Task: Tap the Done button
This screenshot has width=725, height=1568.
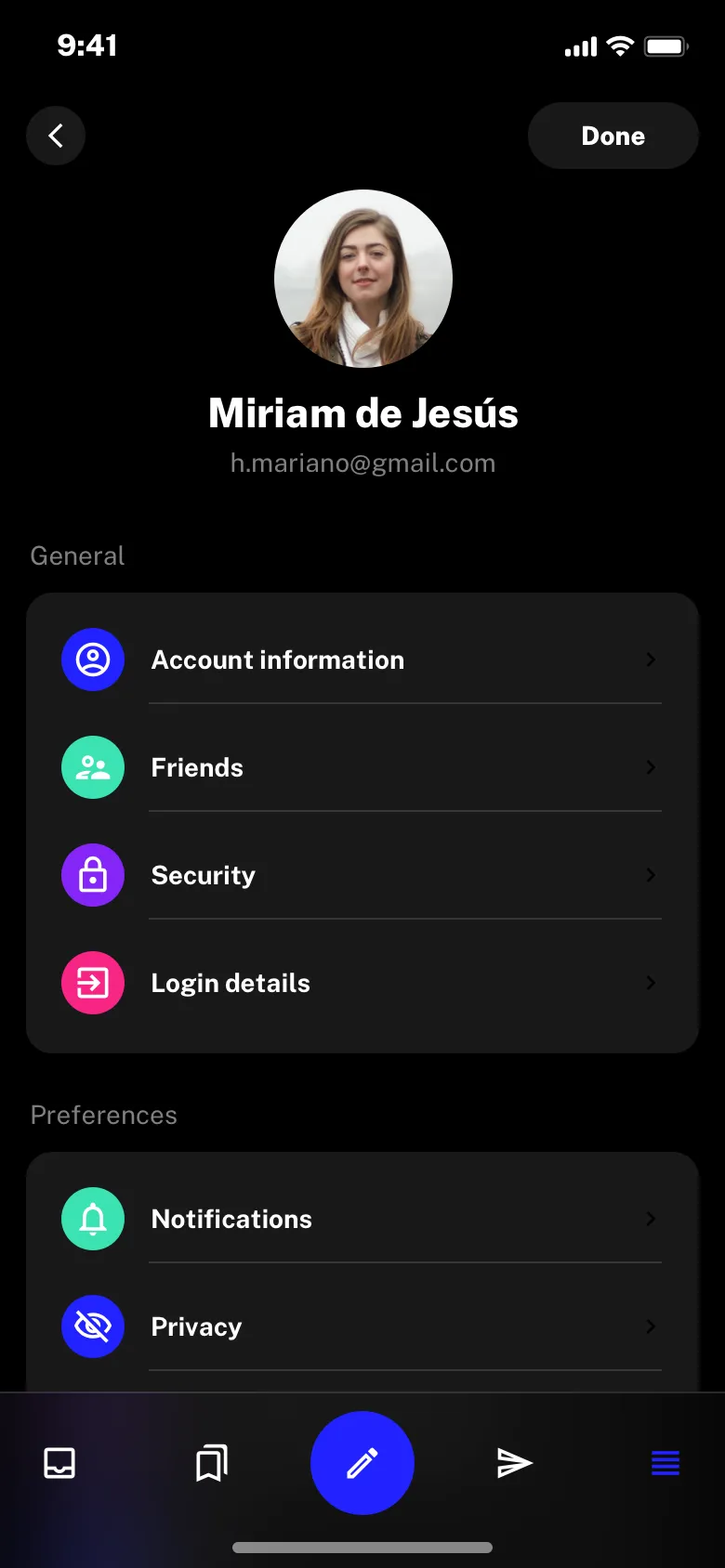Action: pos(613,136)
